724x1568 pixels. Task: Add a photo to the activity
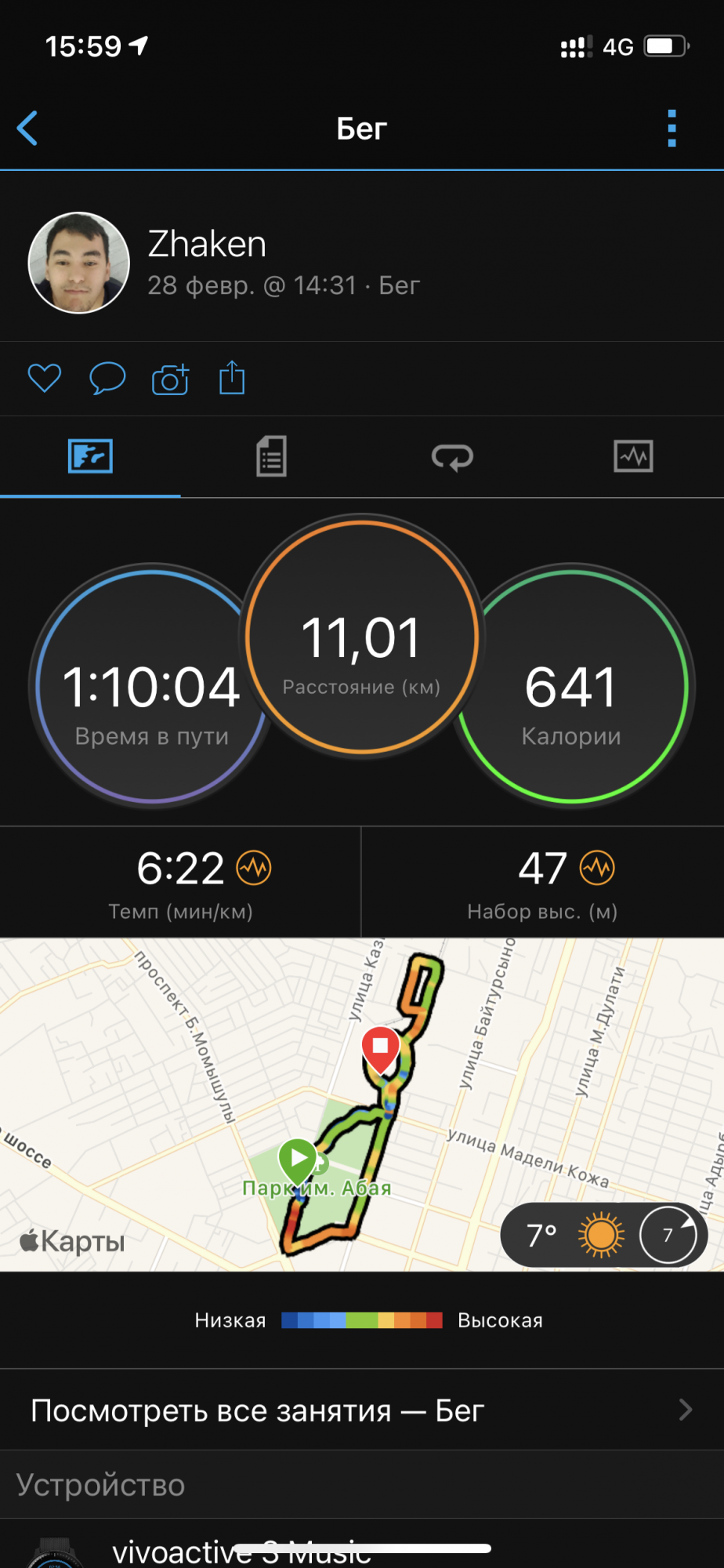(170, 379)
